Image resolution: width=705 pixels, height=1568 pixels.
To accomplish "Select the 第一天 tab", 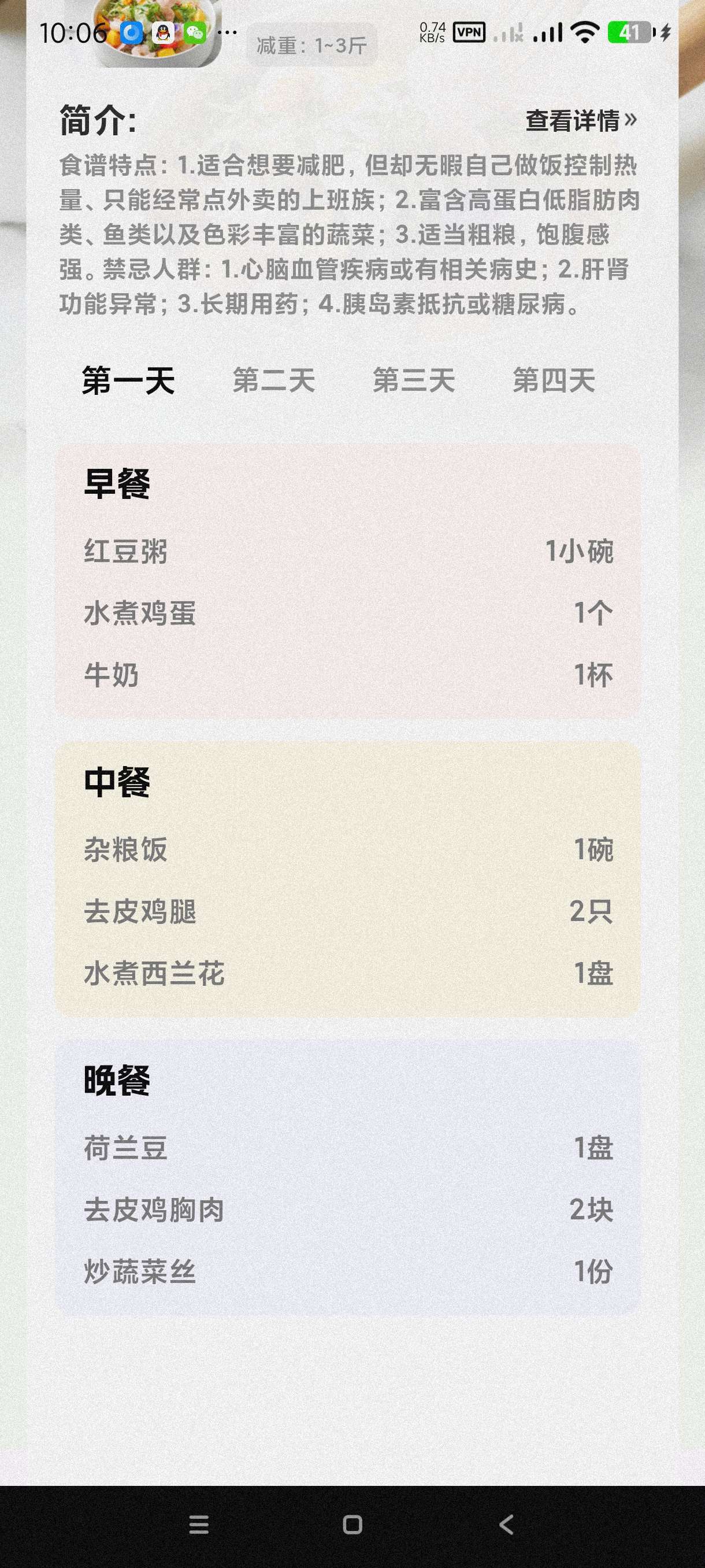I will click(x=128, y=380).
